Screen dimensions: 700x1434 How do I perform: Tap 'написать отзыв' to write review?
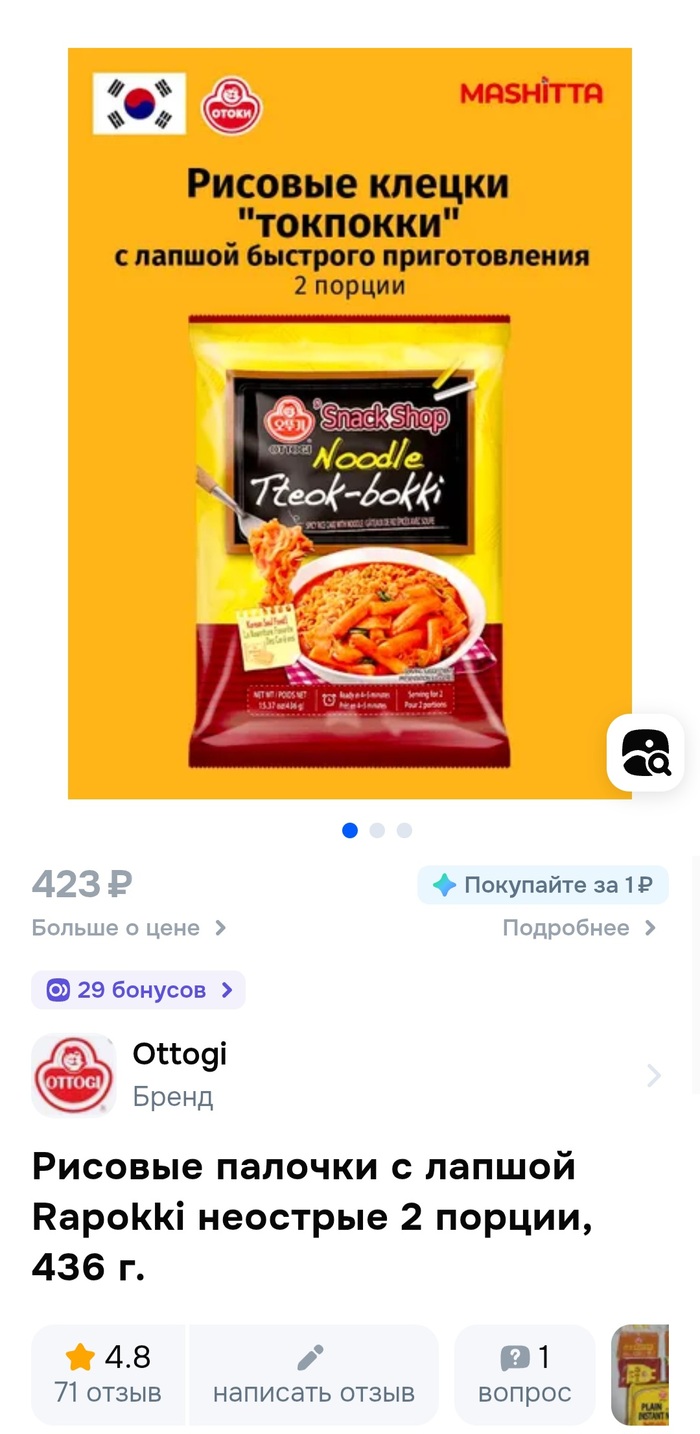tap(313, 1374)
